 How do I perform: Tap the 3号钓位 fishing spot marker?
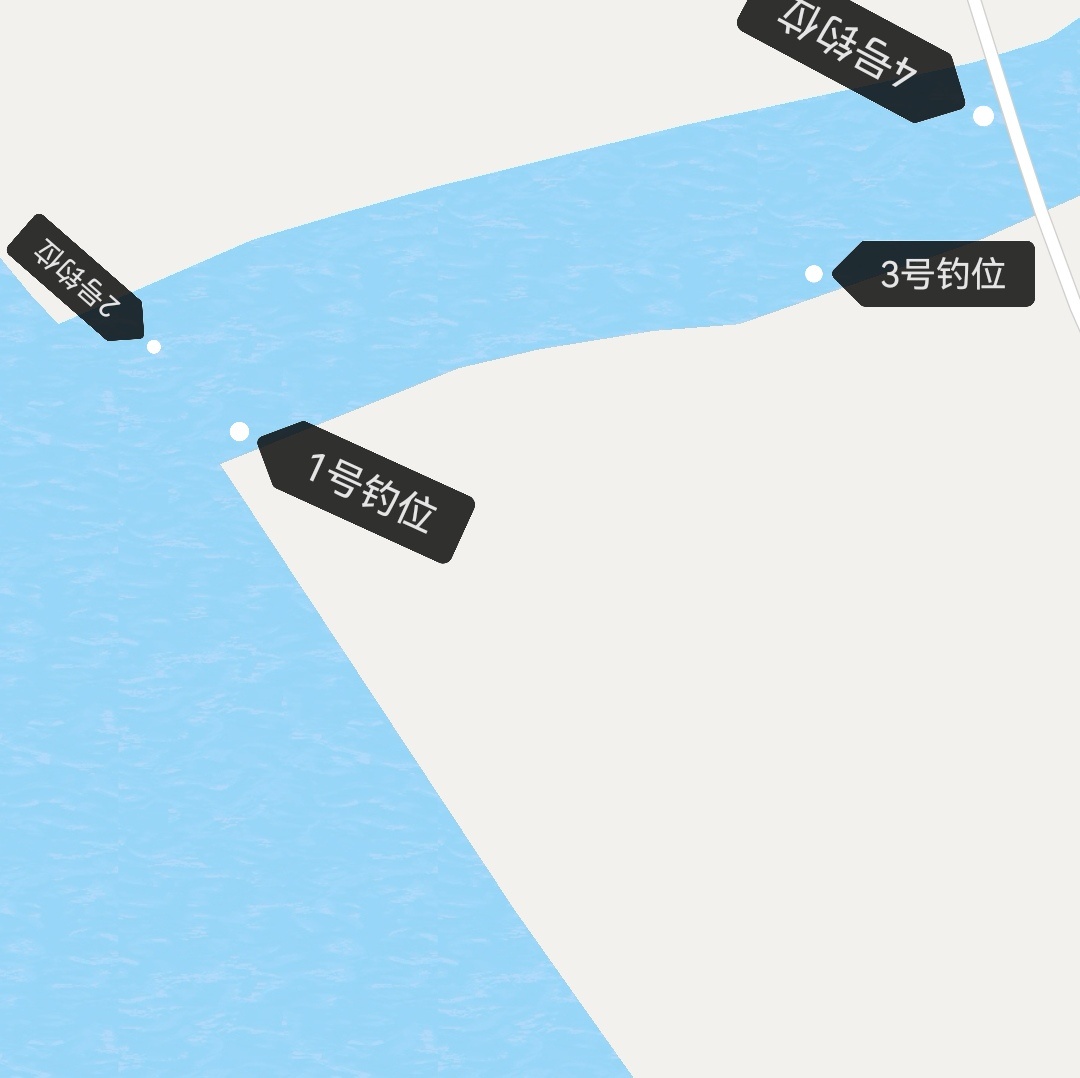coord(942,274)
